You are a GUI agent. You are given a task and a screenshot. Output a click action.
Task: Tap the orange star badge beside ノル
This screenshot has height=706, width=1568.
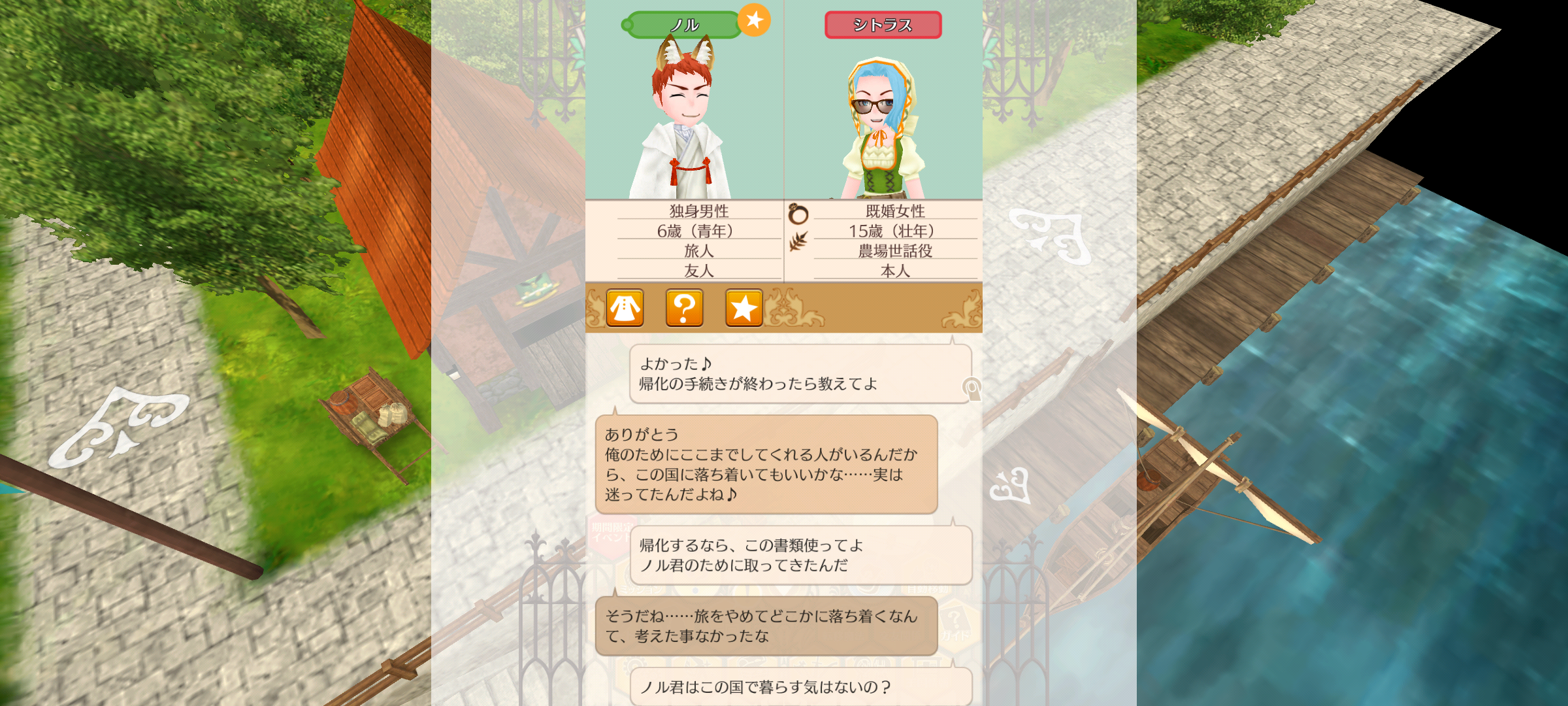(x=754, y=20)
